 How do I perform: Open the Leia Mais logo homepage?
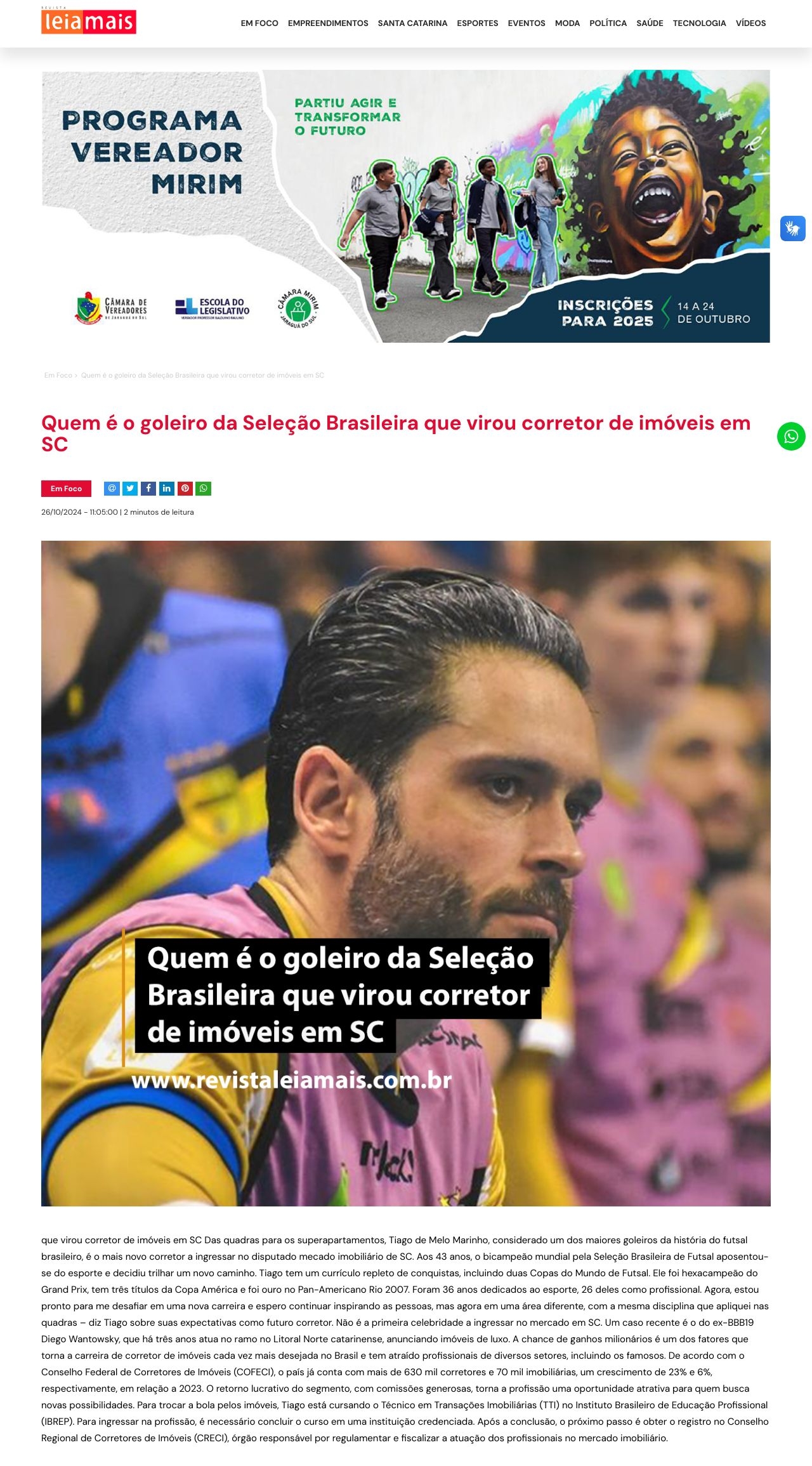point(89,22)
